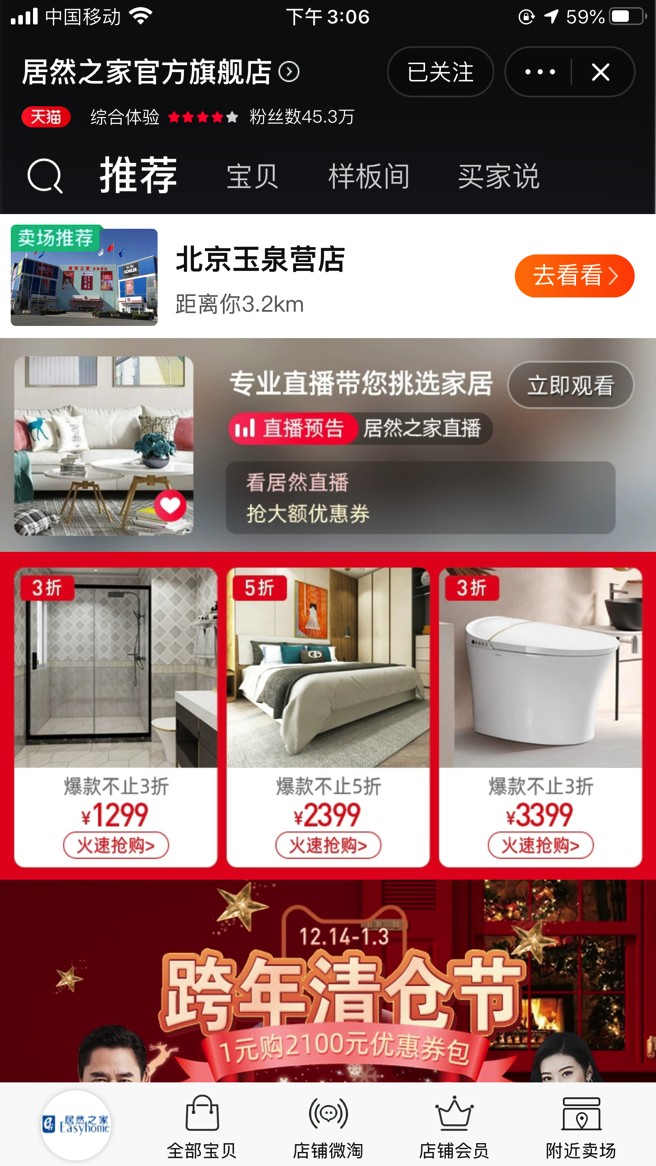The width and height of the screenshot is (656, 1166).
Task: Tap the 已关注 follow button
Action: point(440,72)
